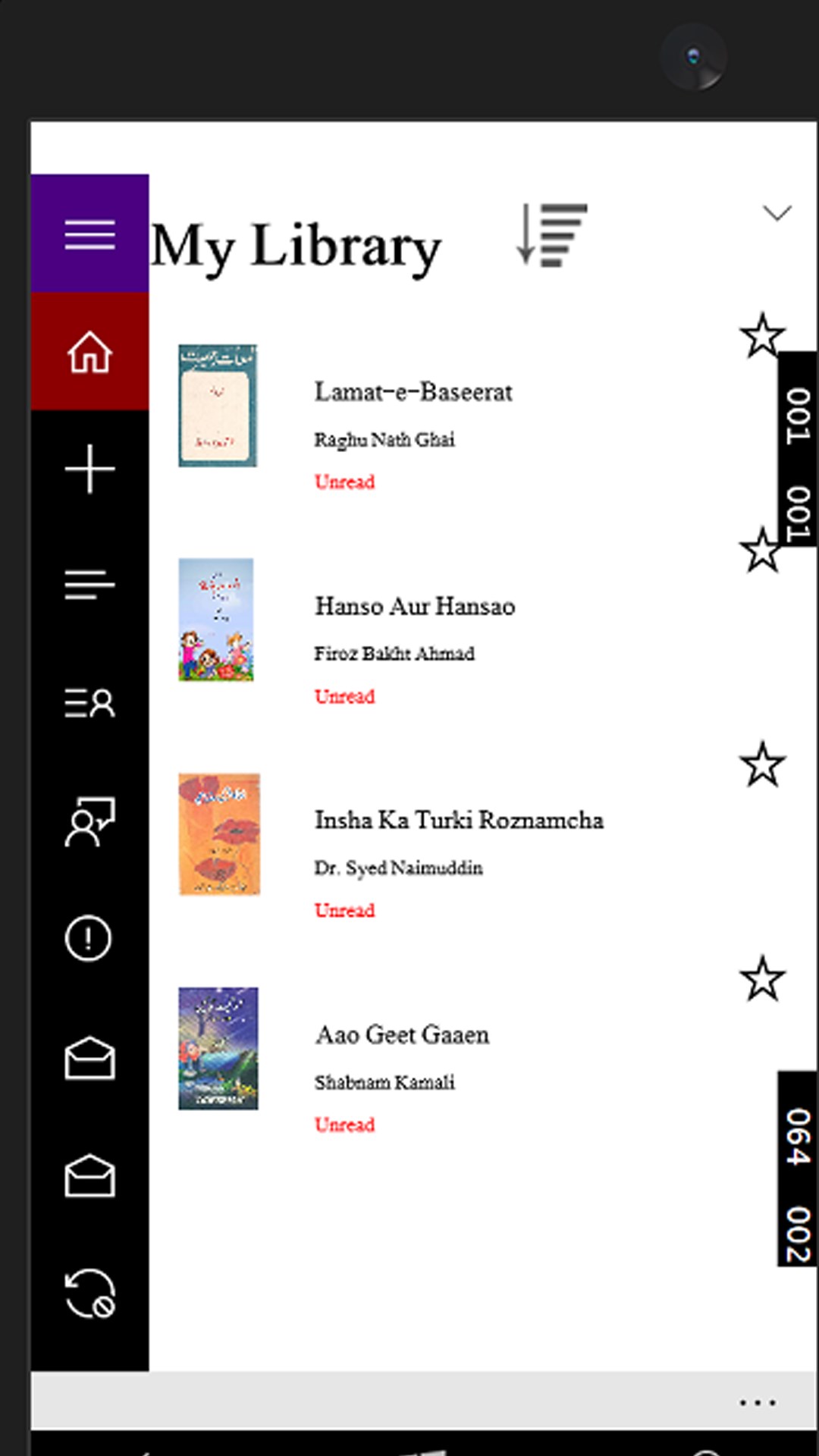Open the book Hanso Aur Hansao
Image resolution: width=819 pixels, height=1456 pixels.
click(415, 607)
